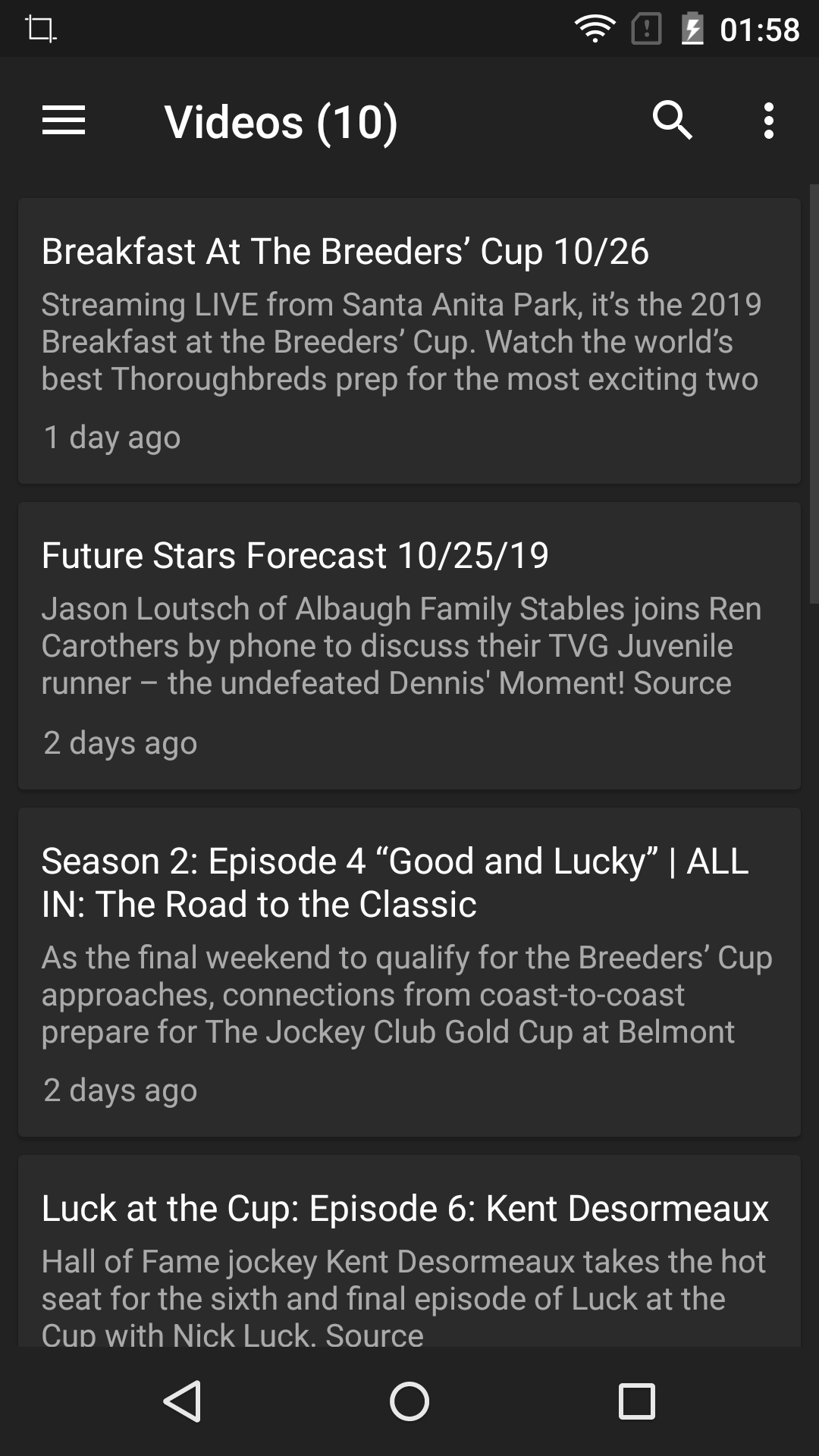Open Breakfast At The Breeders' Cup 10/26
The height and width of the screenshot is (1456, 819).
point(409,341)
